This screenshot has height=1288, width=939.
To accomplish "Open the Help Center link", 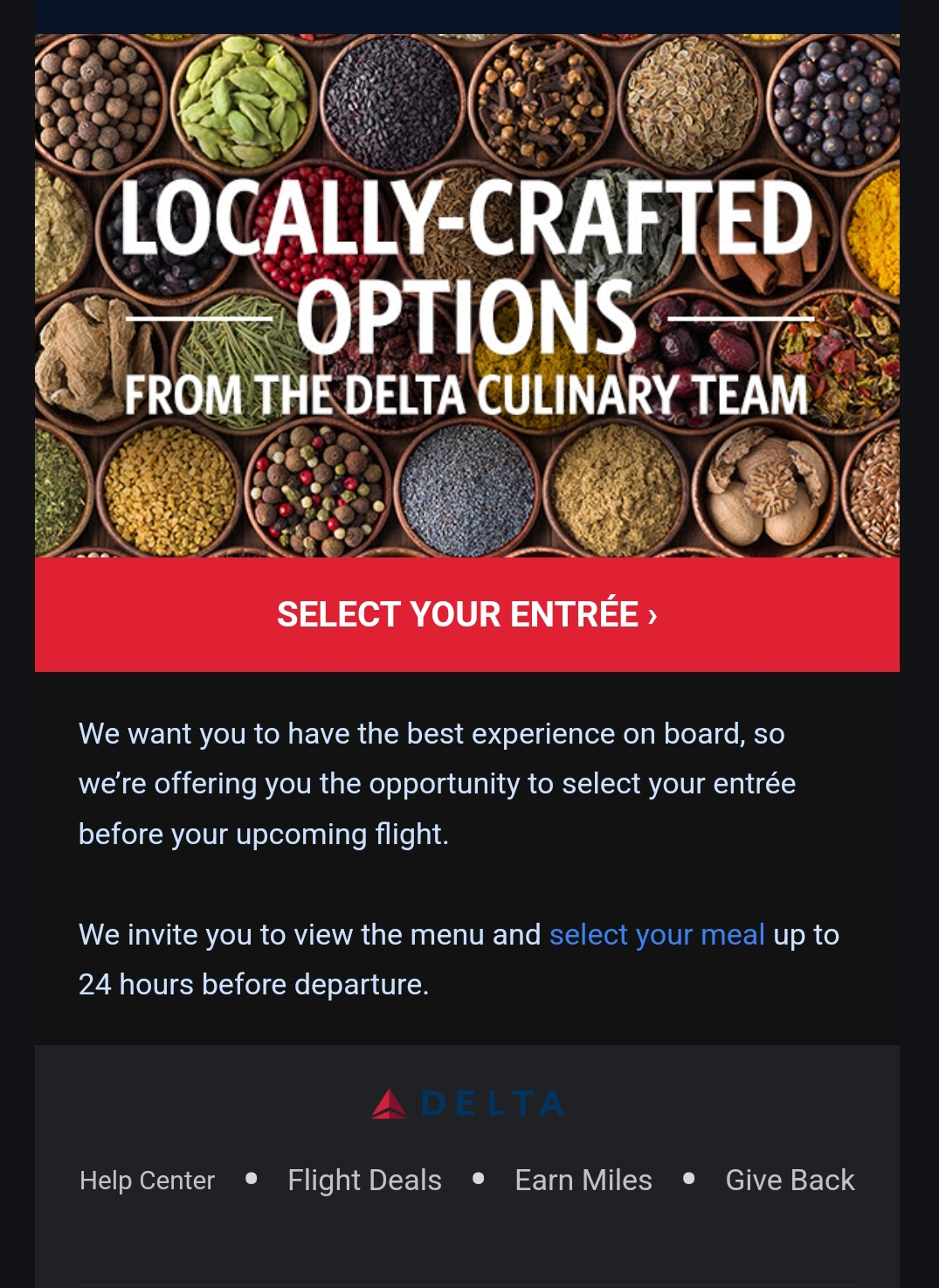I will point(147,1181).
